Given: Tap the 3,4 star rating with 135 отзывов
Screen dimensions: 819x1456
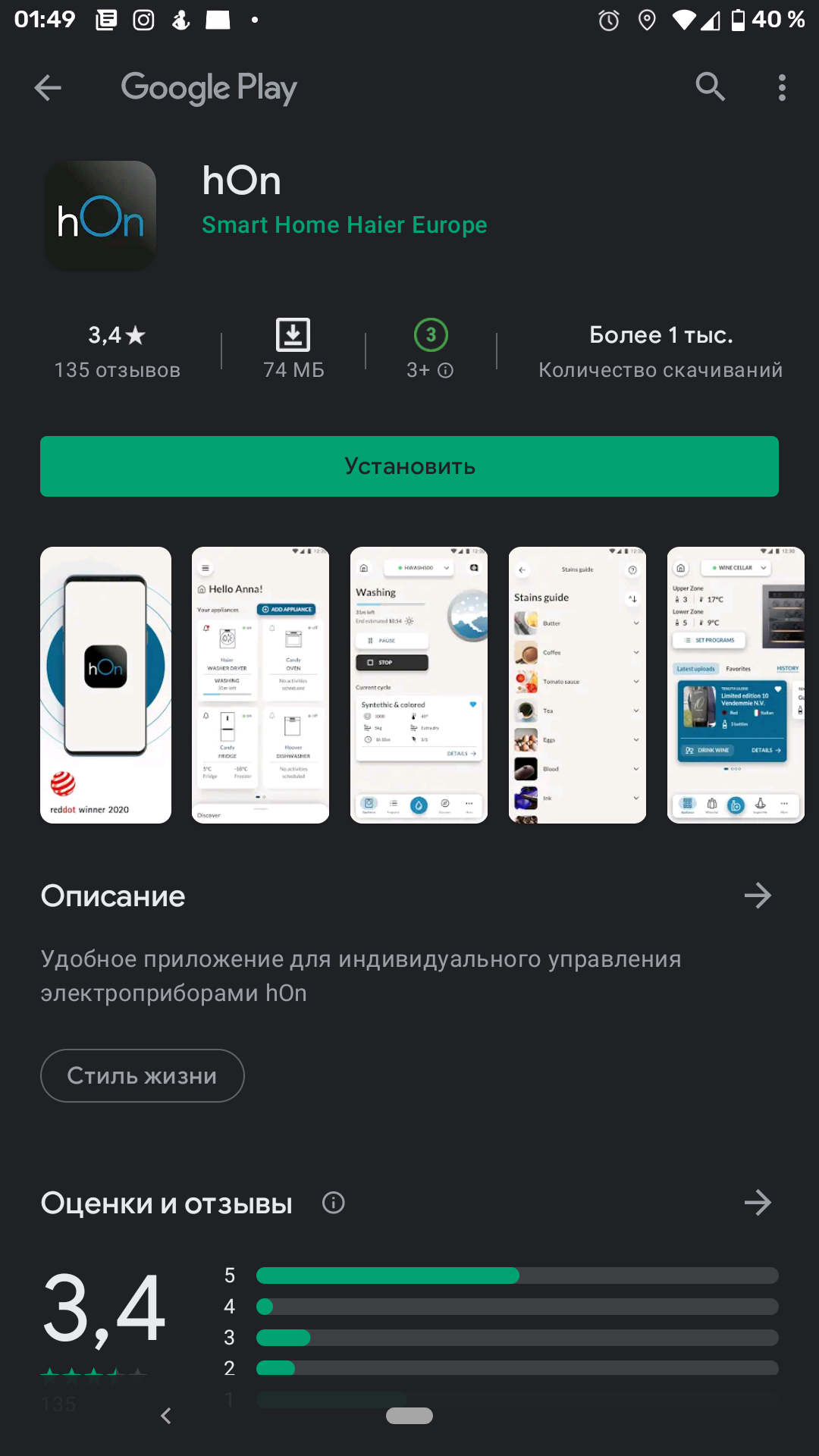Looking at the screenshot, I should tap(118, 351).
